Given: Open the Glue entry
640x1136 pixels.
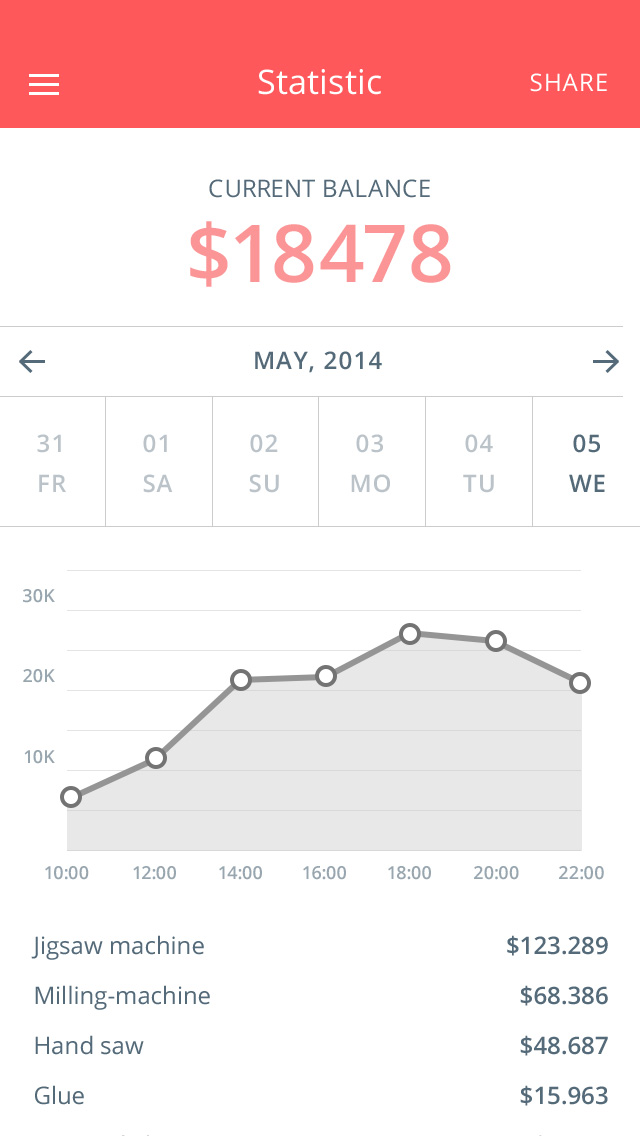Looking at the screenshot, I should (320, 1095).
